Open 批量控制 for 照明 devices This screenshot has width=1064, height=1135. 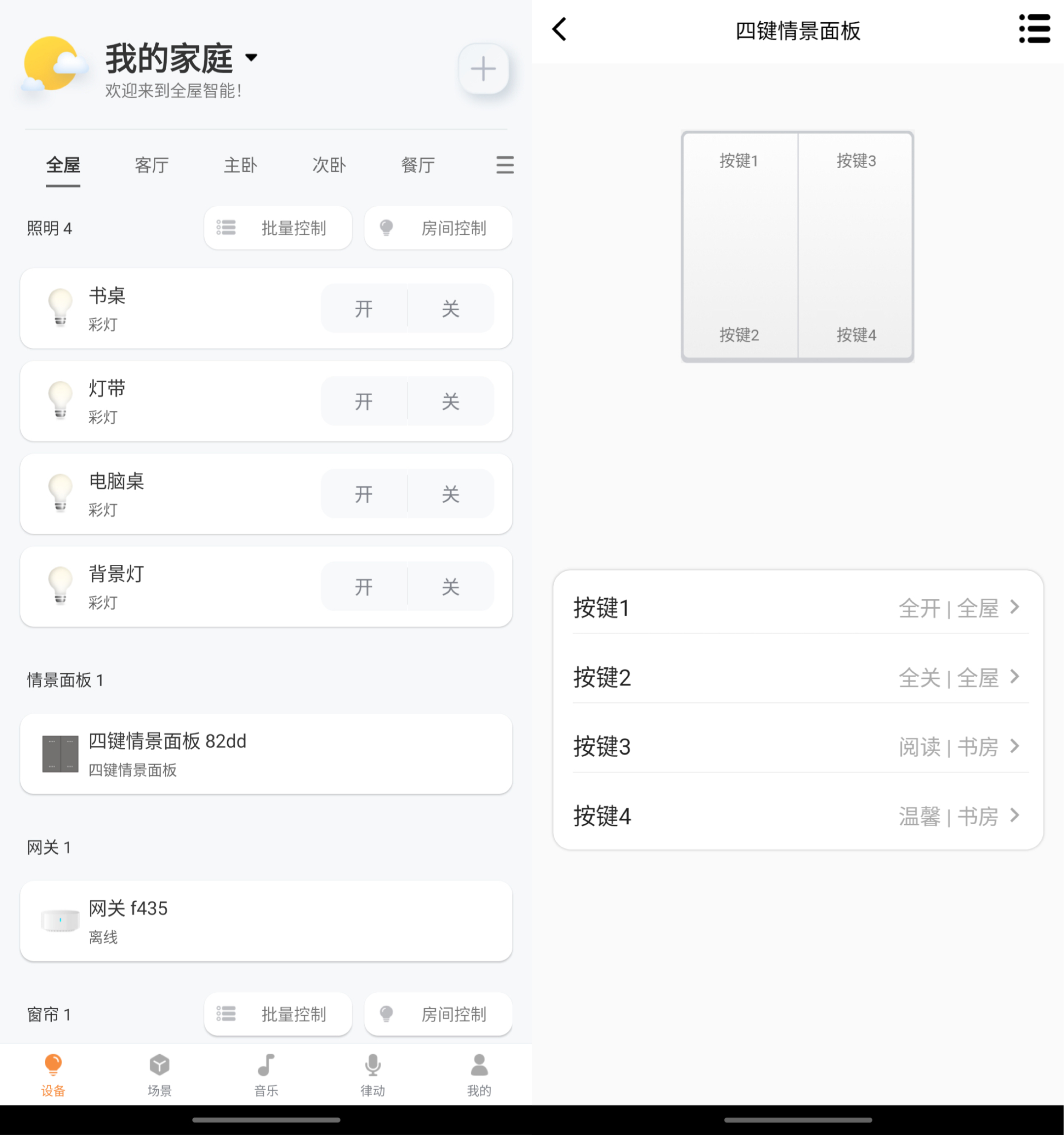278,228
